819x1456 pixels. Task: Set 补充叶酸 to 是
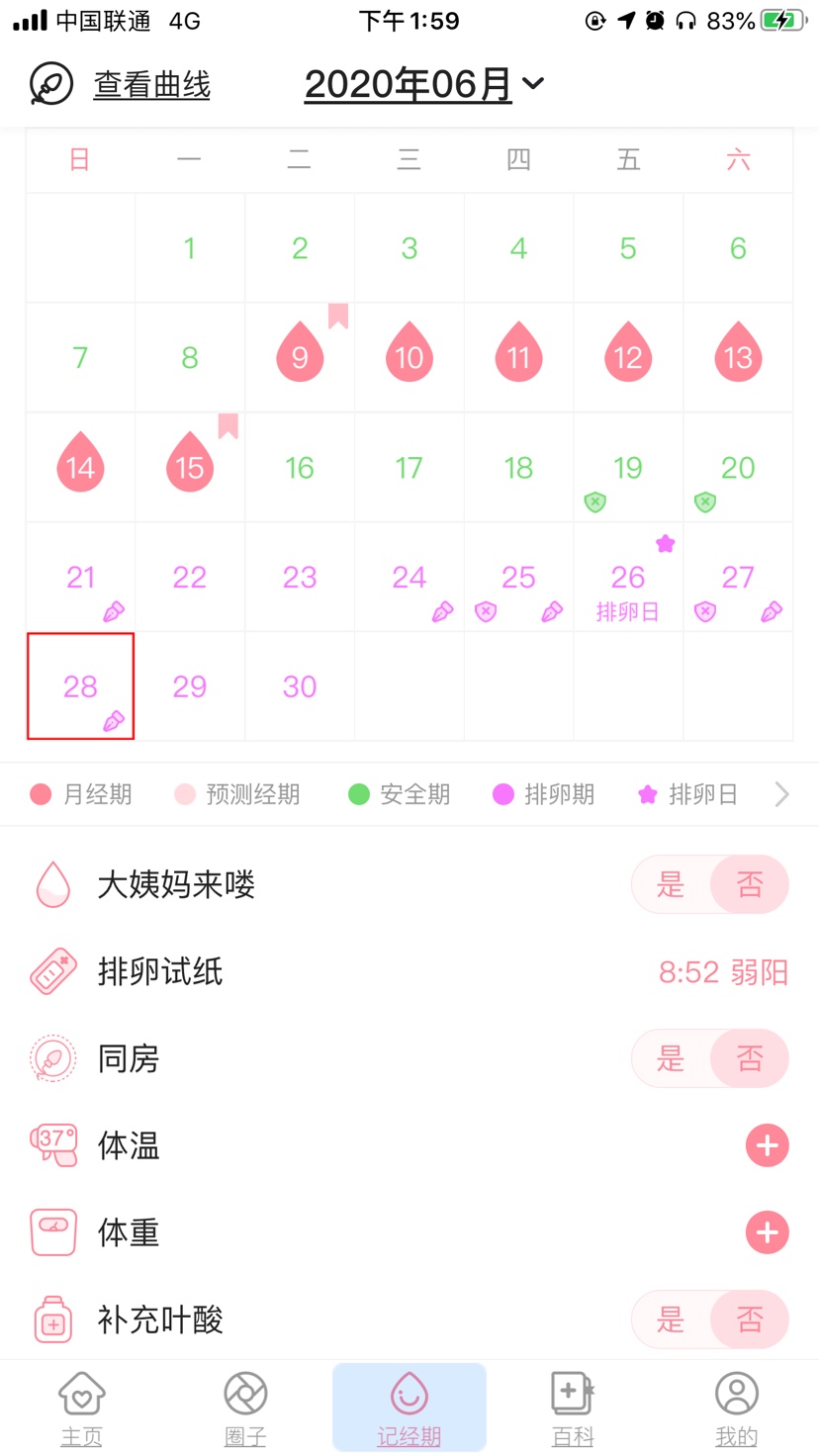[671, 1319]
